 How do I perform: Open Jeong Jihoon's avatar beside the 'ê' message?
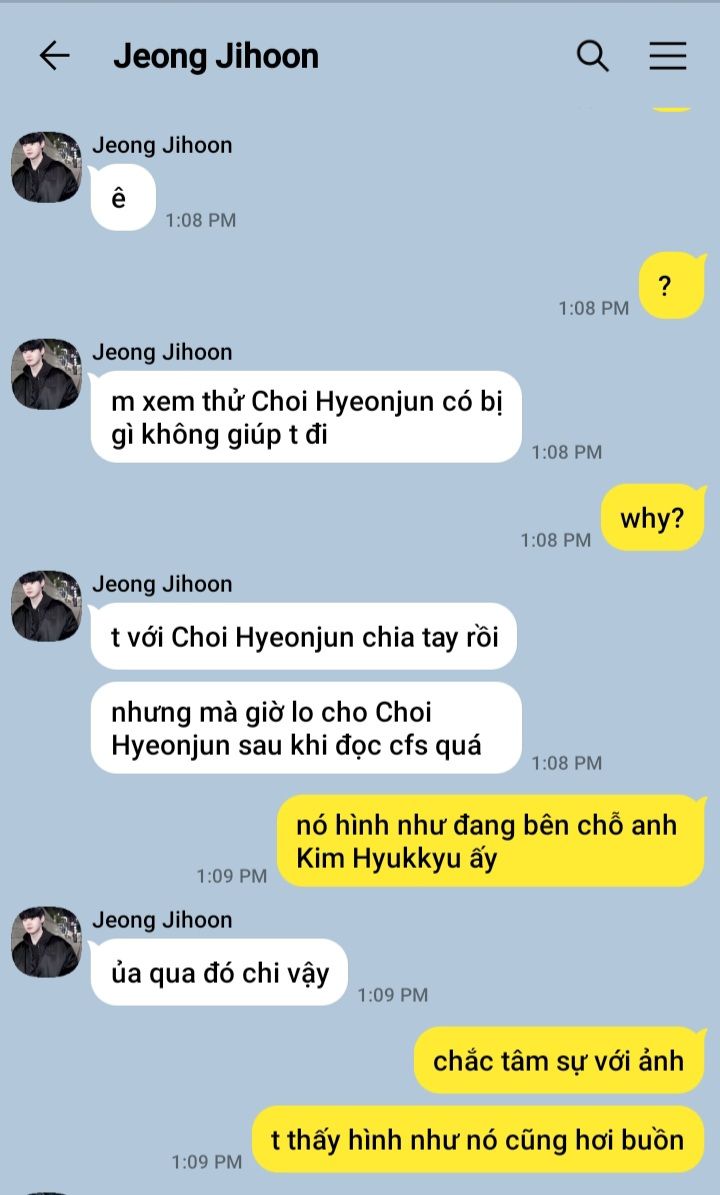point(46,167)
